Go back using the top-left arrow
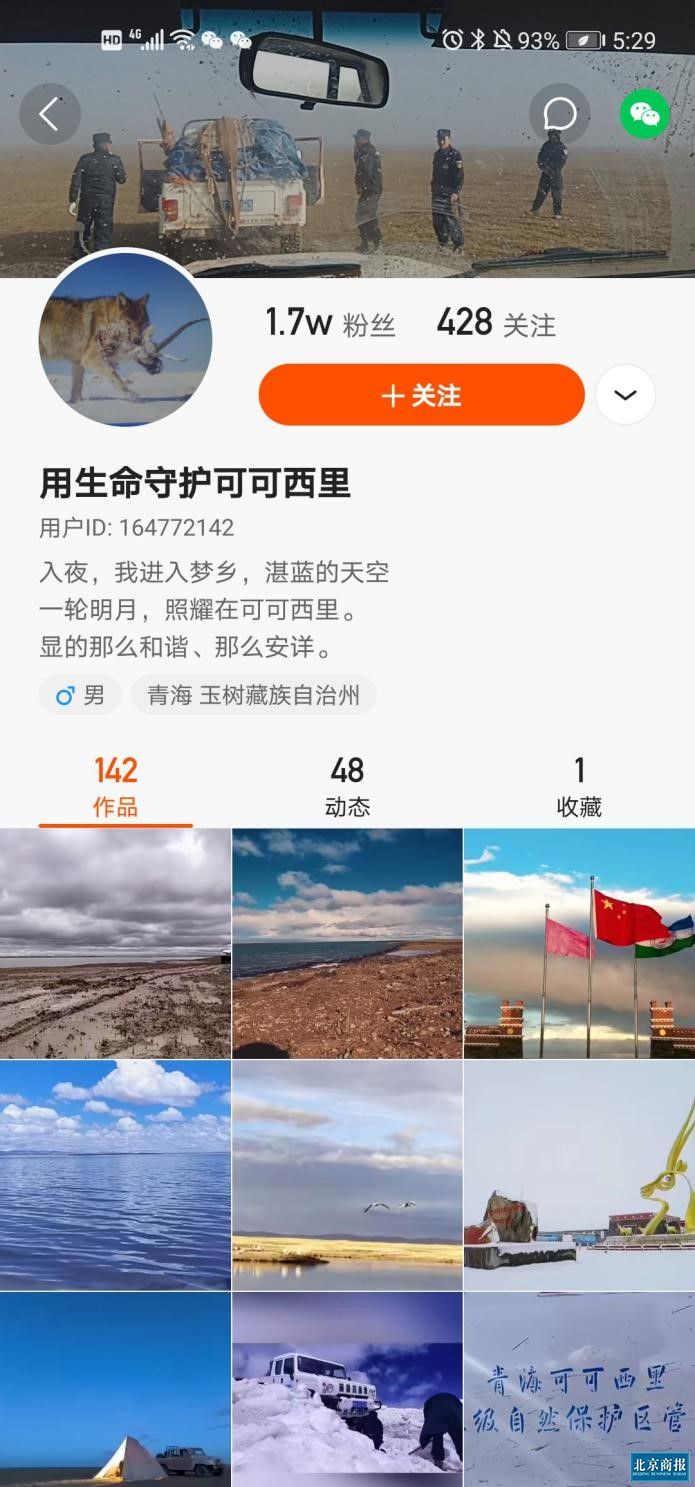Screen dimensions: 695x1487 (x=49, y=114)
